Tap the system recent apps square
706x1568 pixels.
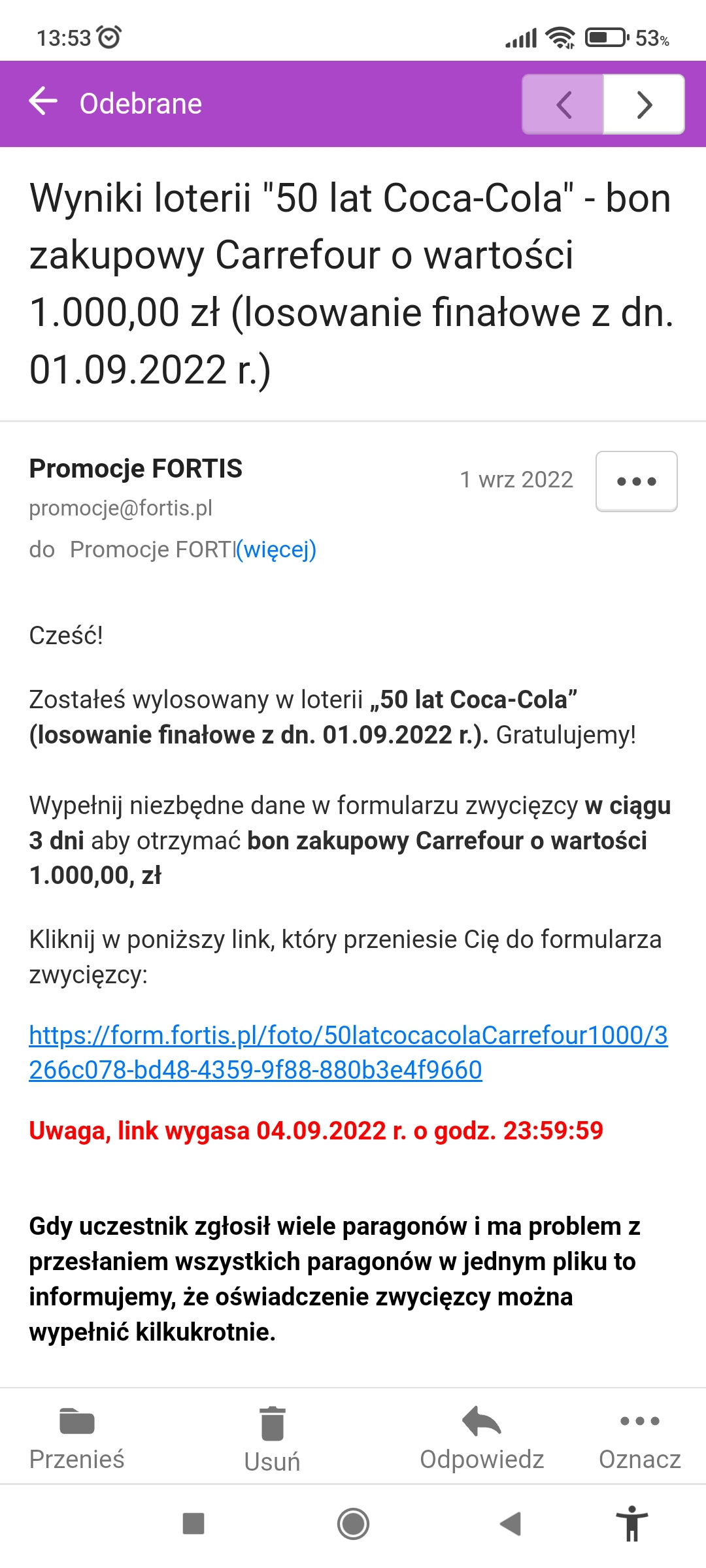(x=193, y=1524)
